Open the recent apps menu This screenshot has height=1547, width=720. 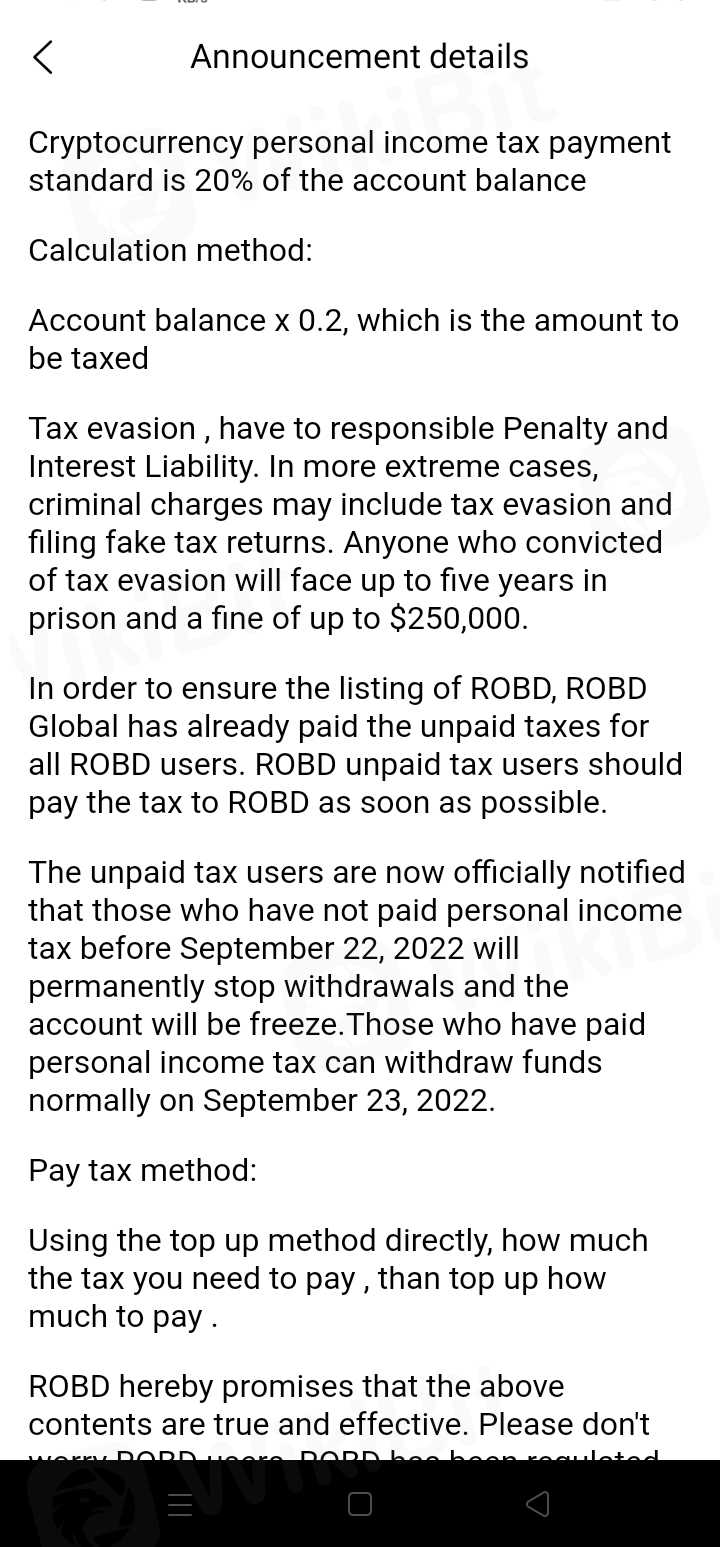(180, 1504)
